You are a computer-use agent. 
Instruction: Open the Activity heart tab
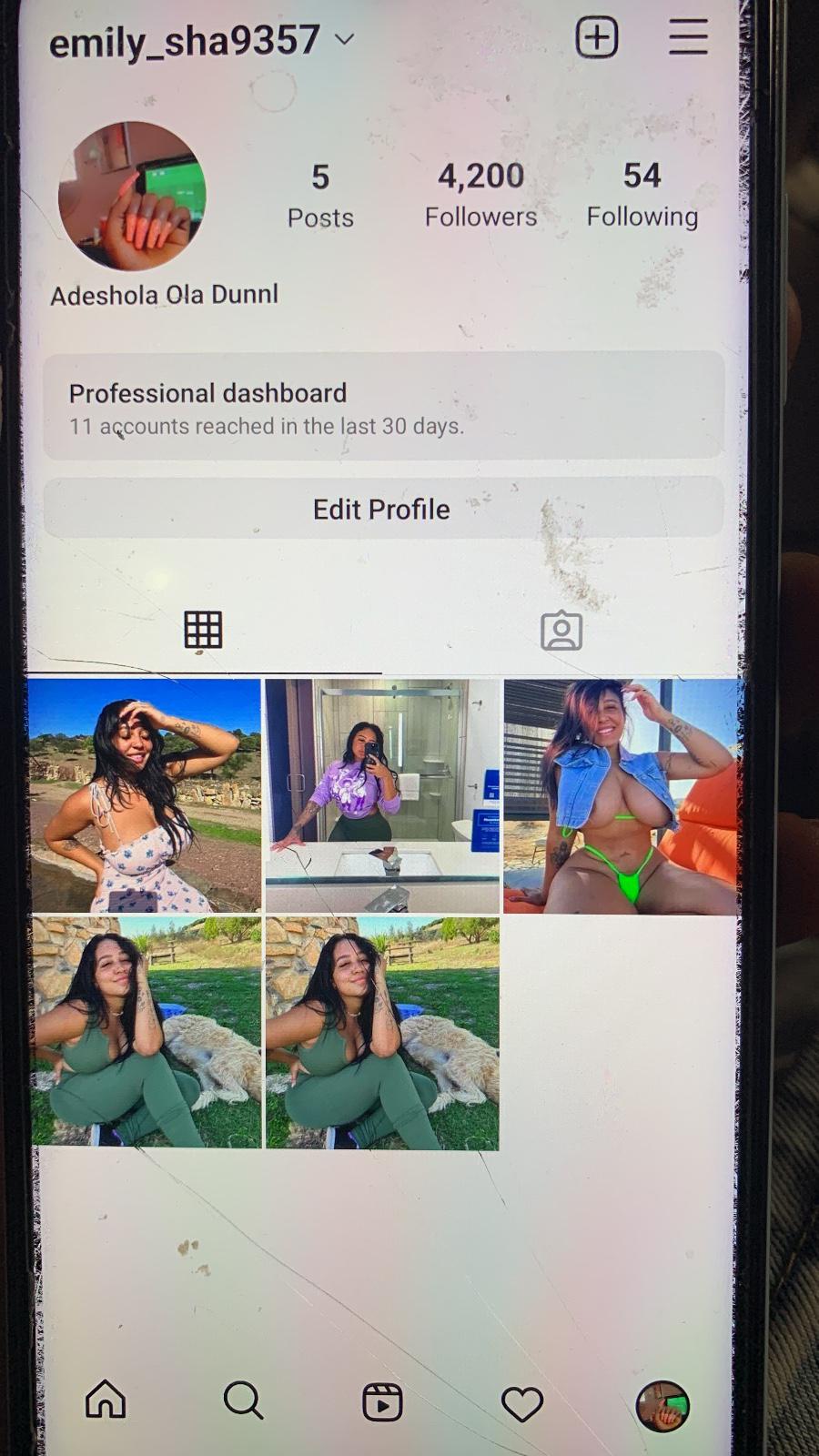[522, 1404]
